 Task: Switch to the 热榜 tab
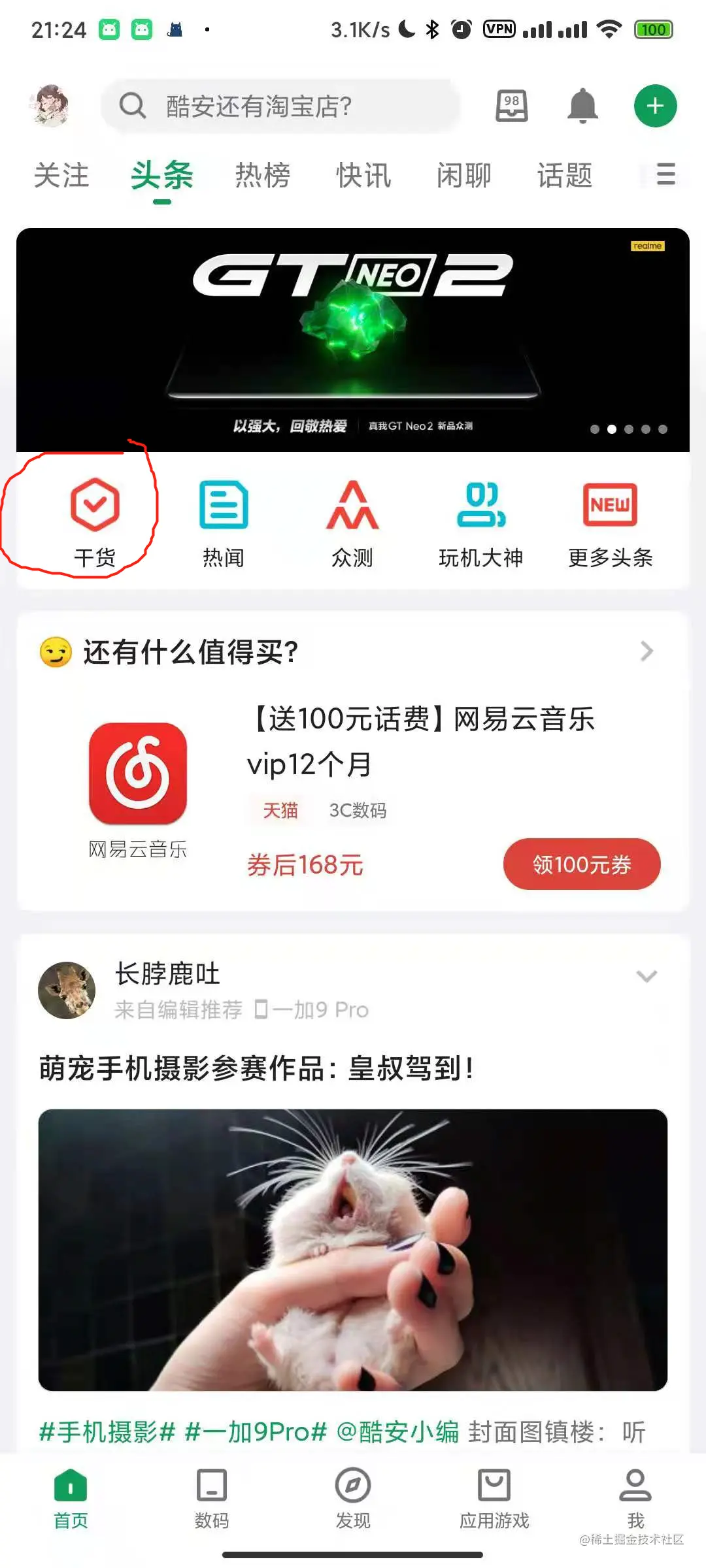click(x=261, y=175)
